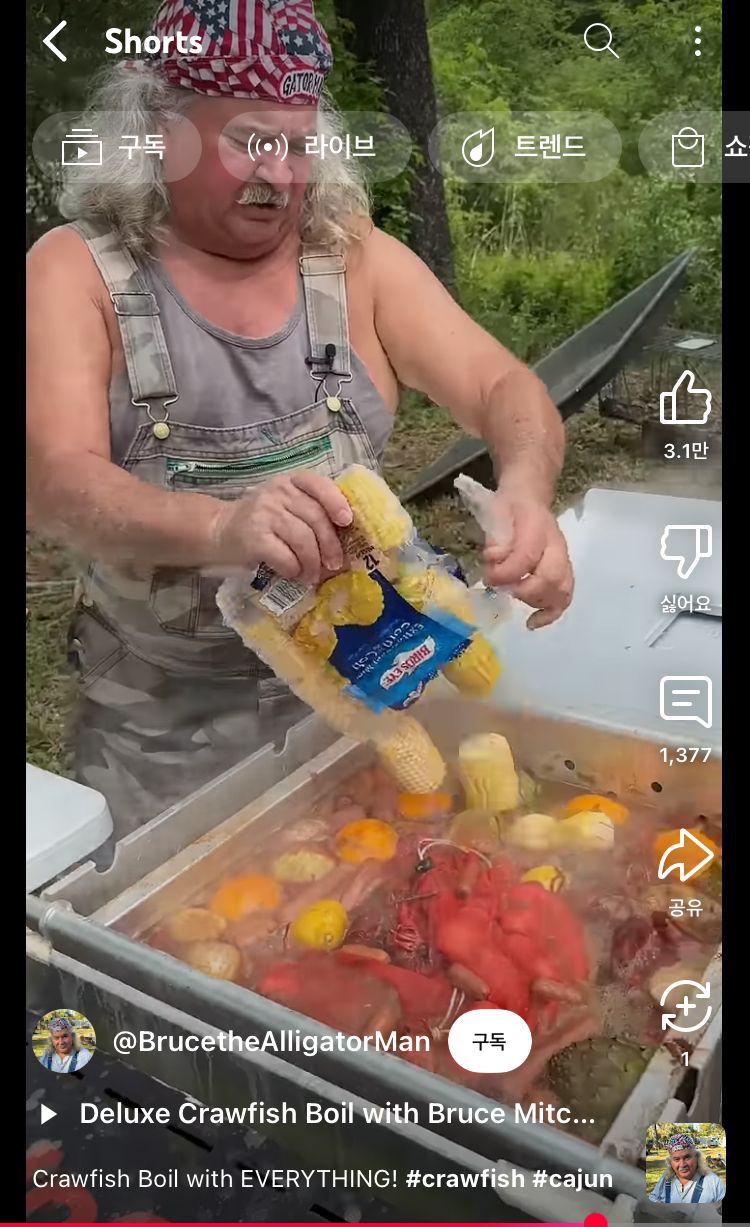750x1227 pixels.
Task: Like this Short with thumbs up
Action: (686, 398)
